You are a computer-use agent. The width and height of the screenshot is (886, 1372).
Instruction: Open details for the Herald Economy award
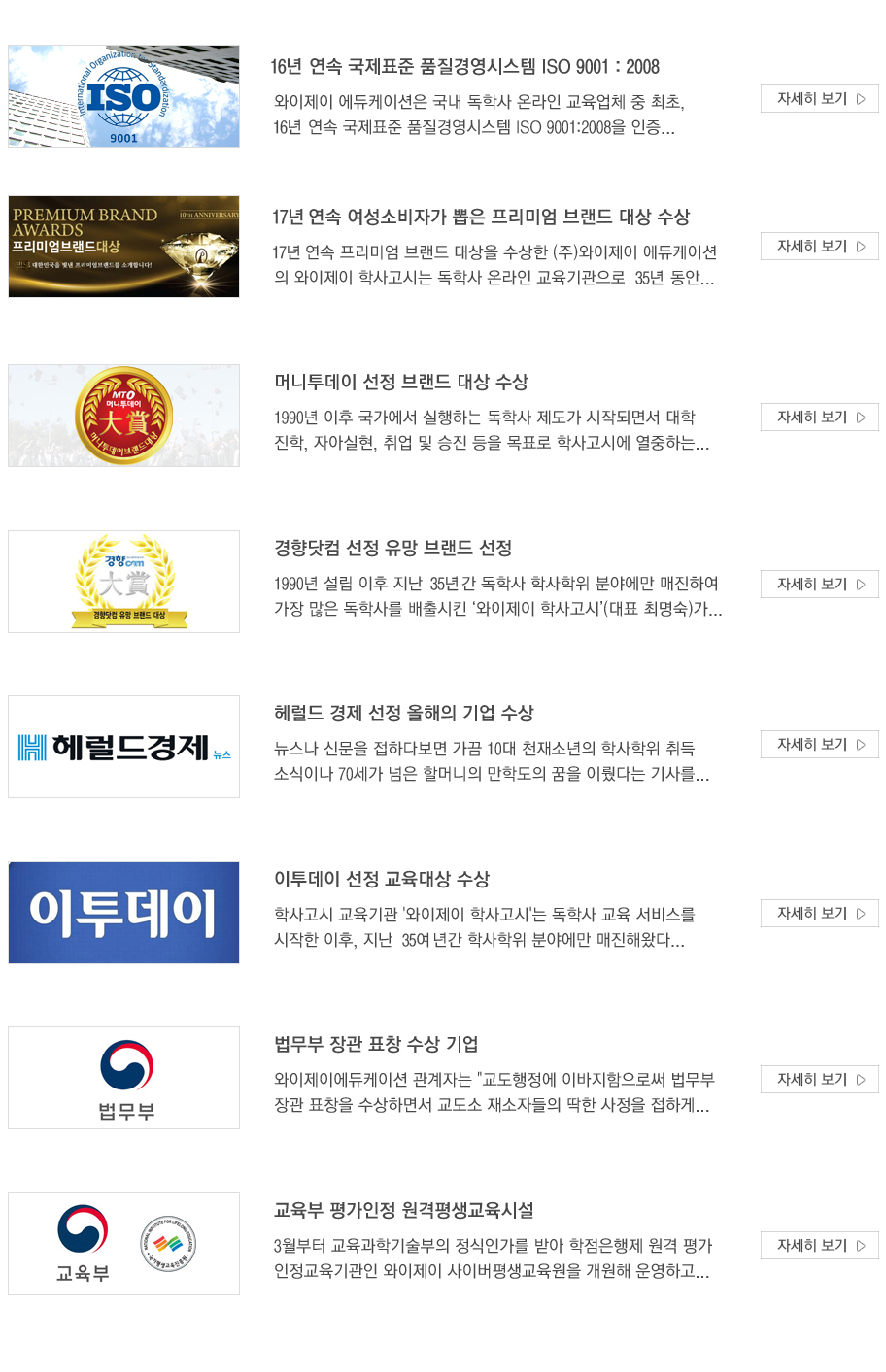coord(819,745)
